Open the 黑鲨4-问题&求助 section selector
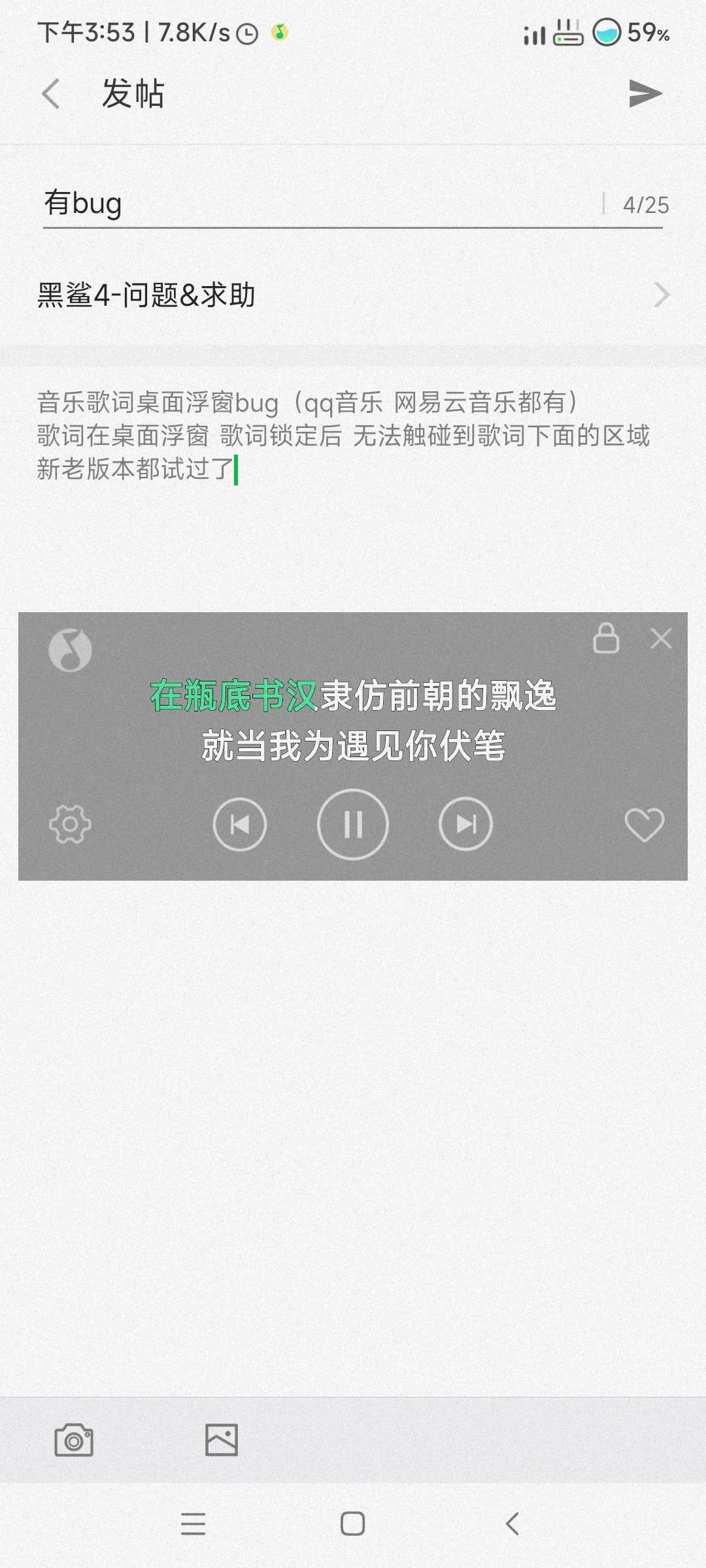706x1568 pixels. tap(353, 295)
